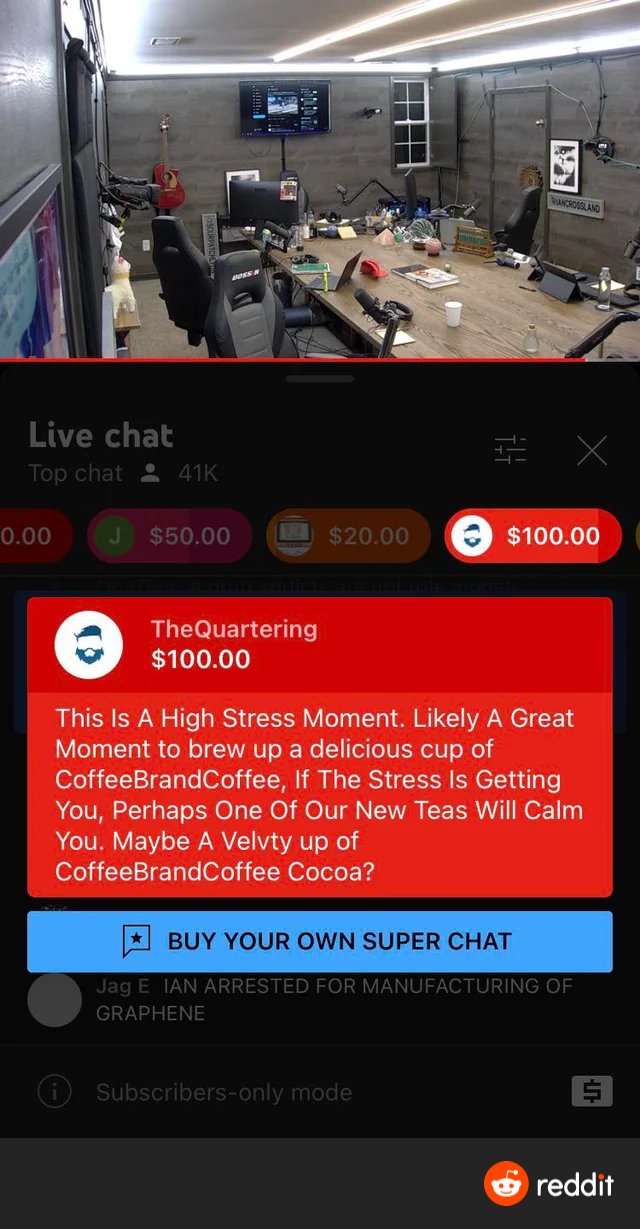Select the $20.00 super chat chip
The image size is (640, 1229).
(348, 536)
